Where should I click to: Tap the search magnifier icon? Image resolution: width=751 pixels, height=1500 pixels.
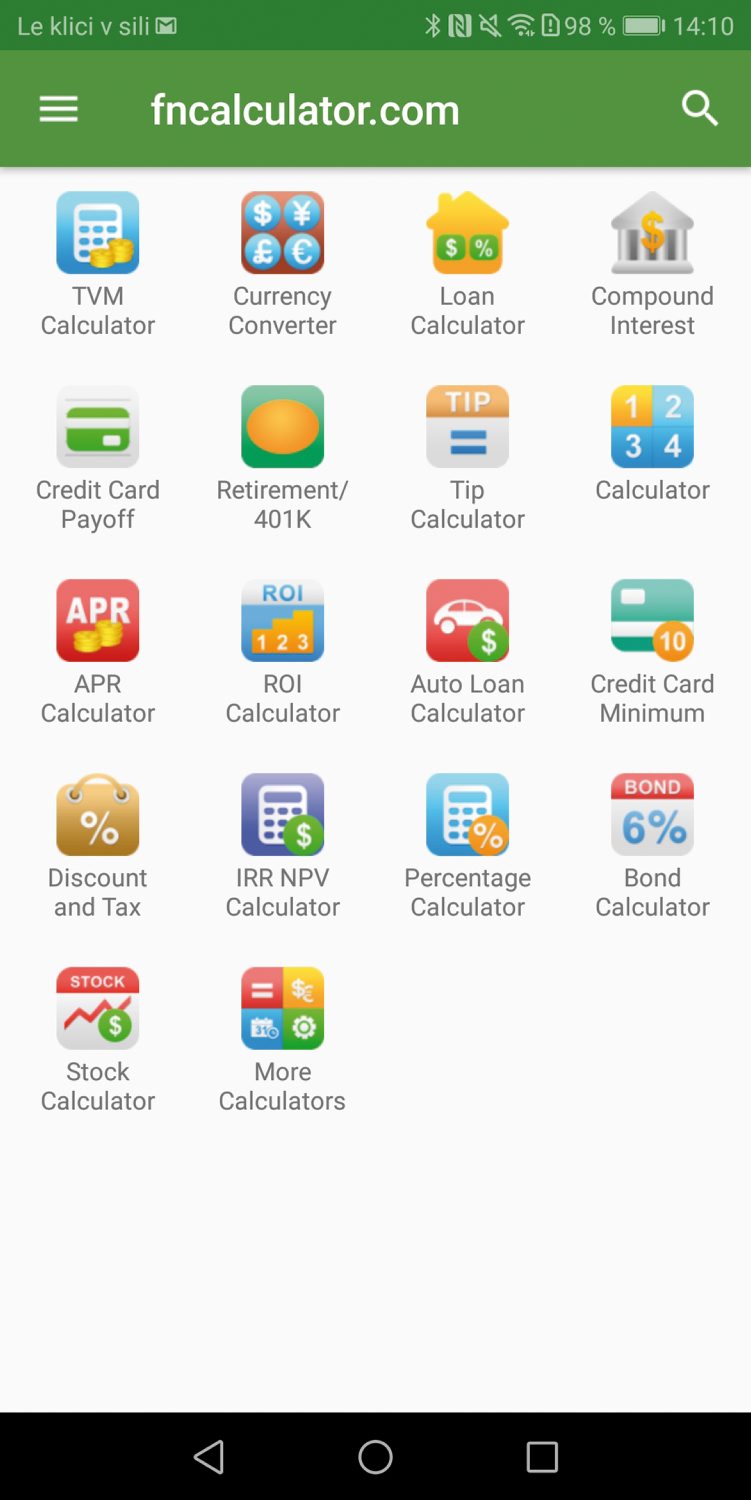tap(699, 108)
